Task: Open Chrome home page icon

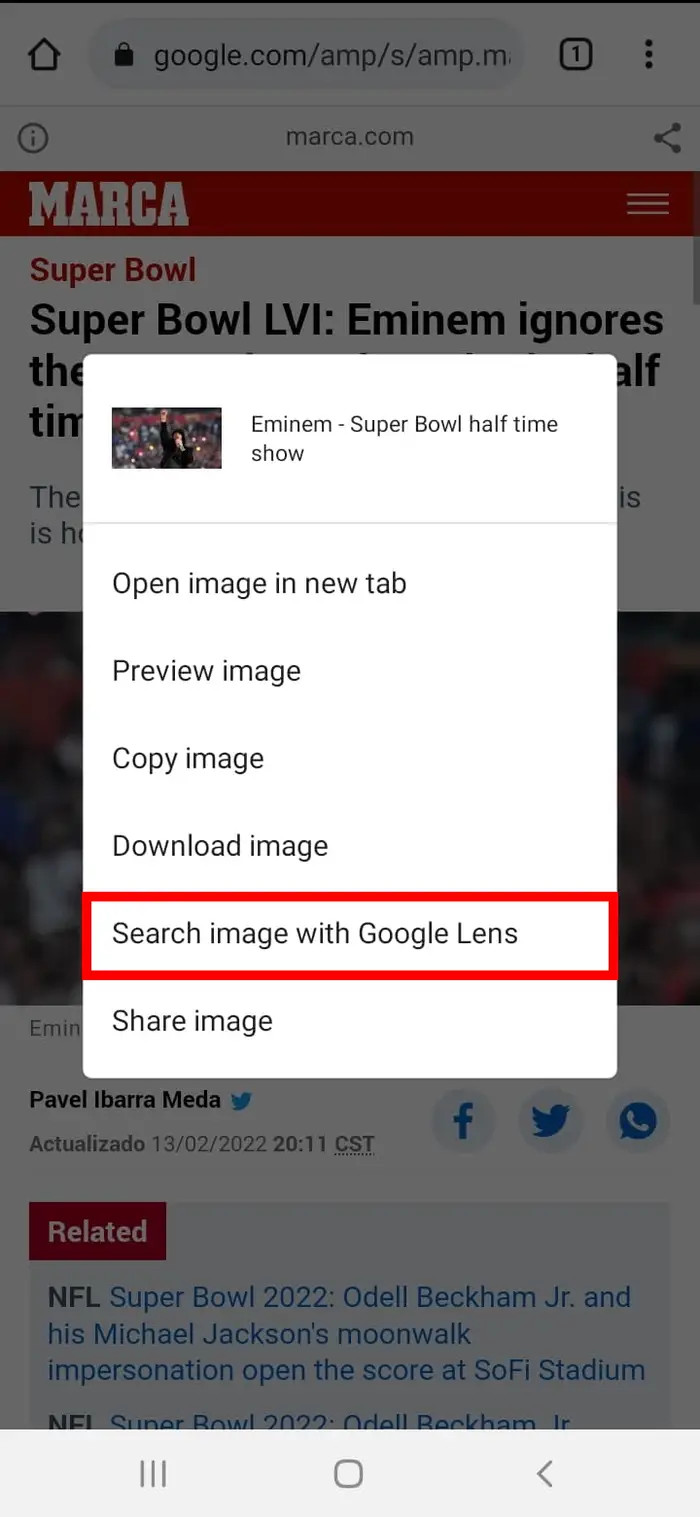Action: 45,54
